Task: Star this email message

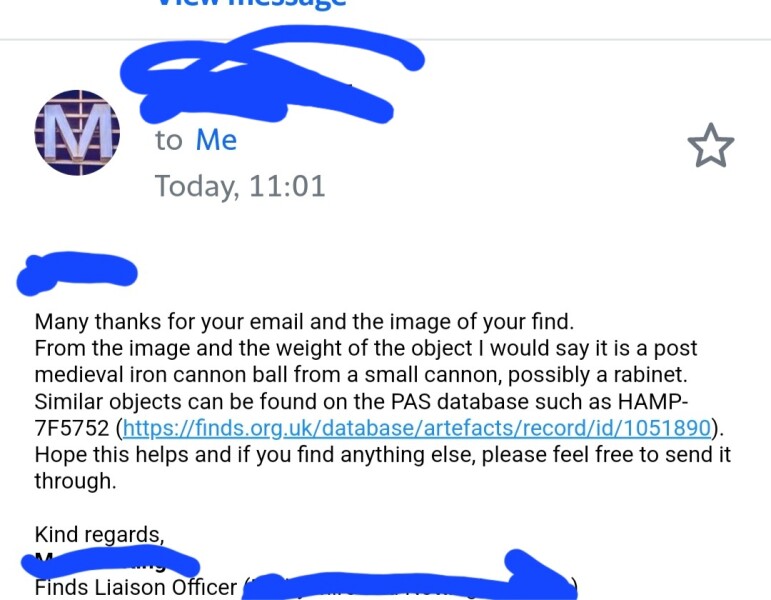Action: pyautogui.click(x=711, y=147)
